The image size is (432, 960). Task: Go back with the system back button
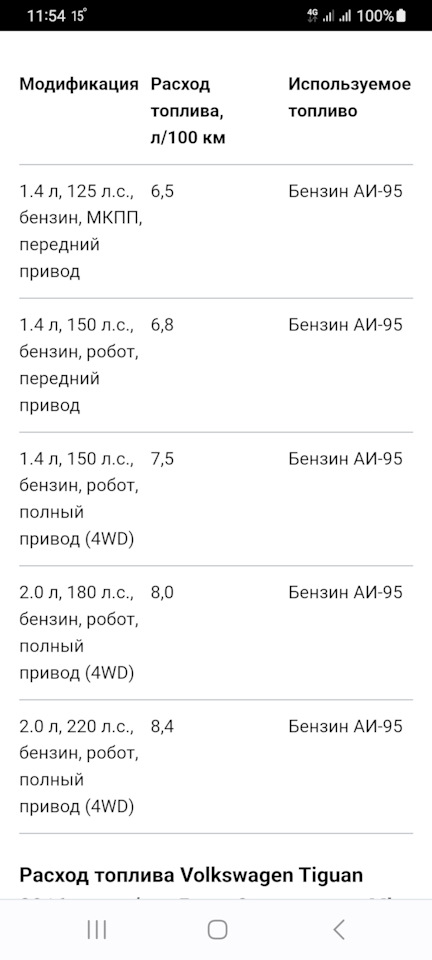click(338, 929)
